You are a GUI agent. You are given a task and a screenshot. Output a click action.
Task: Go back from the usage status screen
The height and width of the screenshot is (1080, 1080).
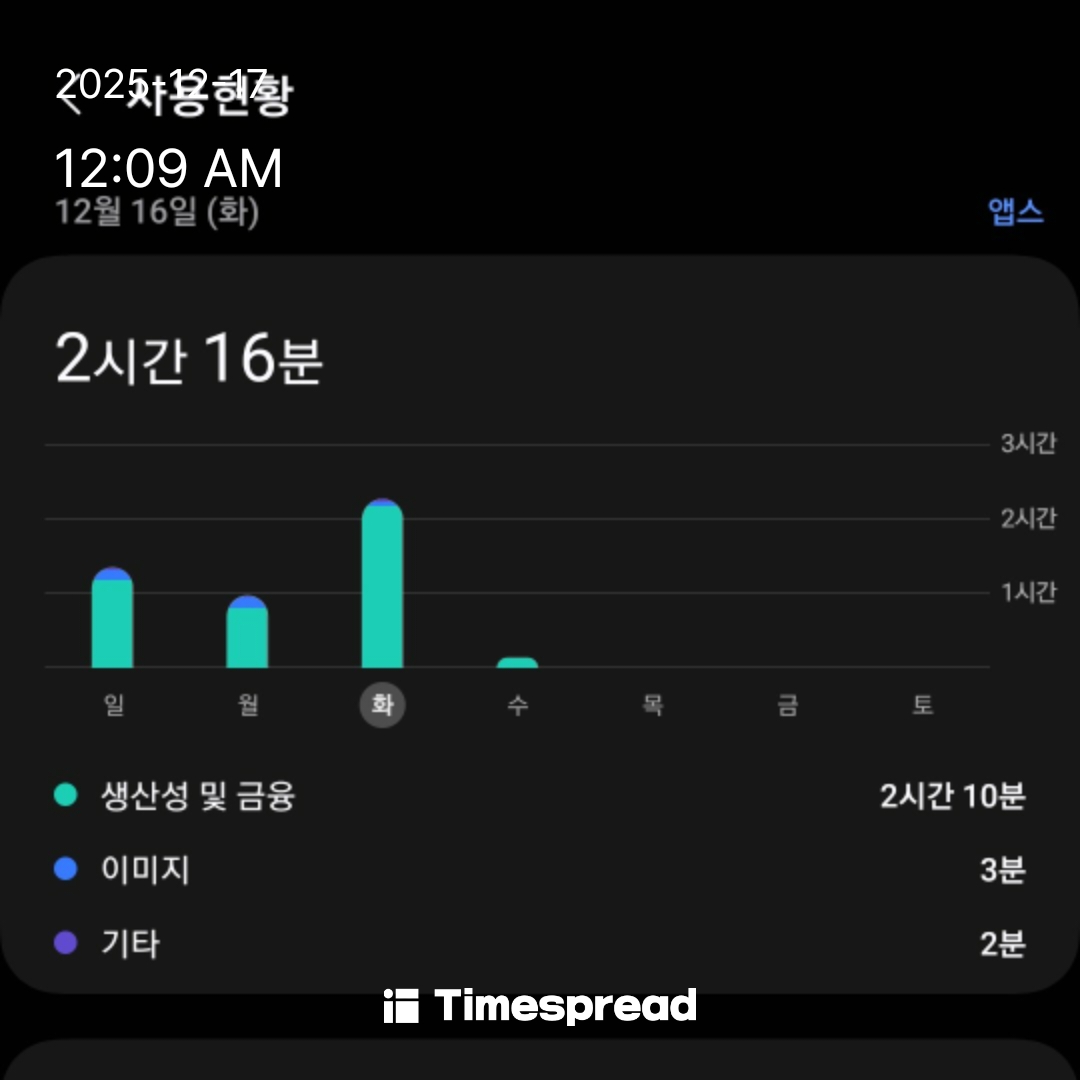click(x=70, y=99)
